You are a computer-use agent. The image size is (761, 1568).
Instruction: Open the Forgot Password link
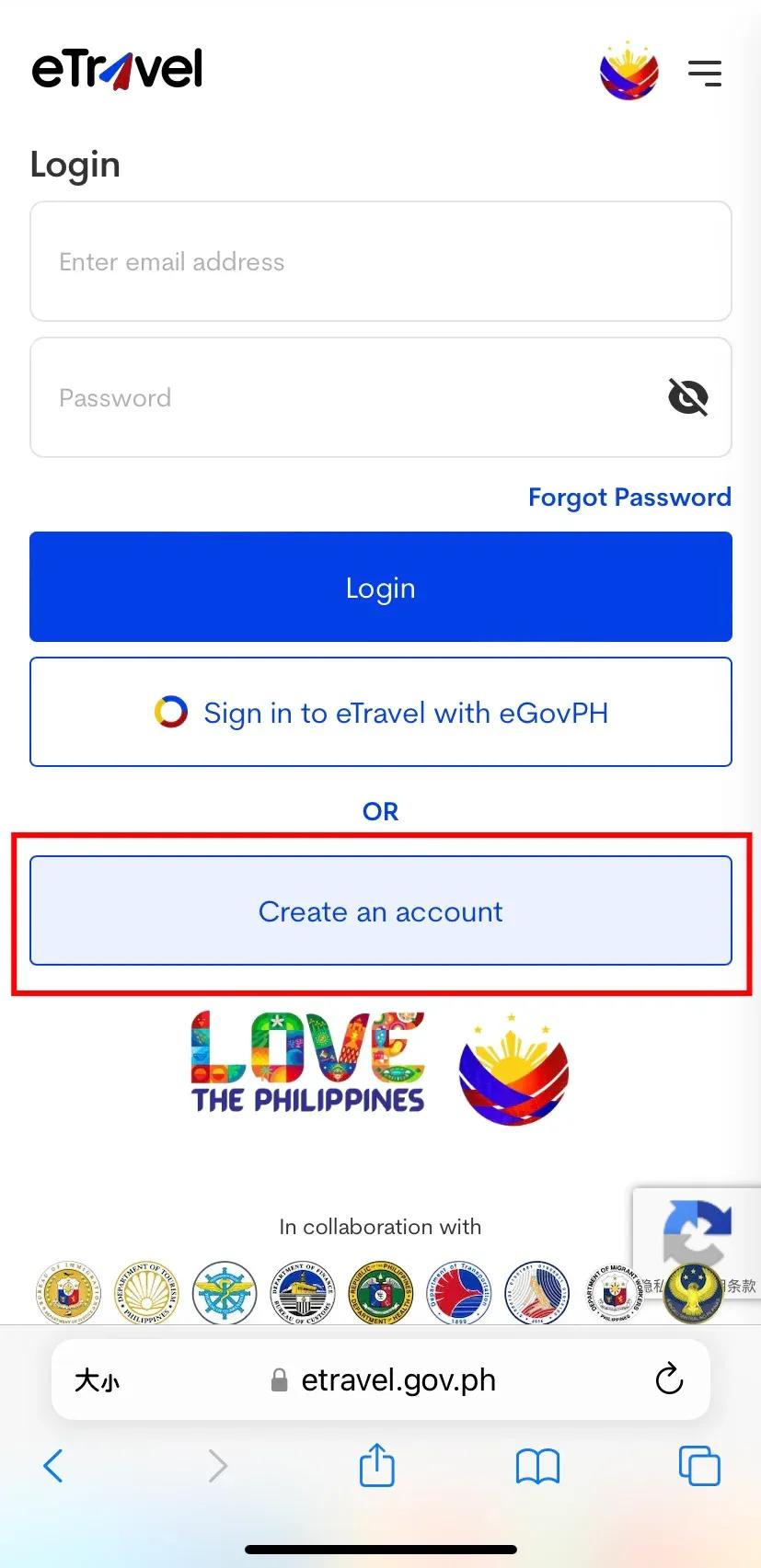(629, 498)
